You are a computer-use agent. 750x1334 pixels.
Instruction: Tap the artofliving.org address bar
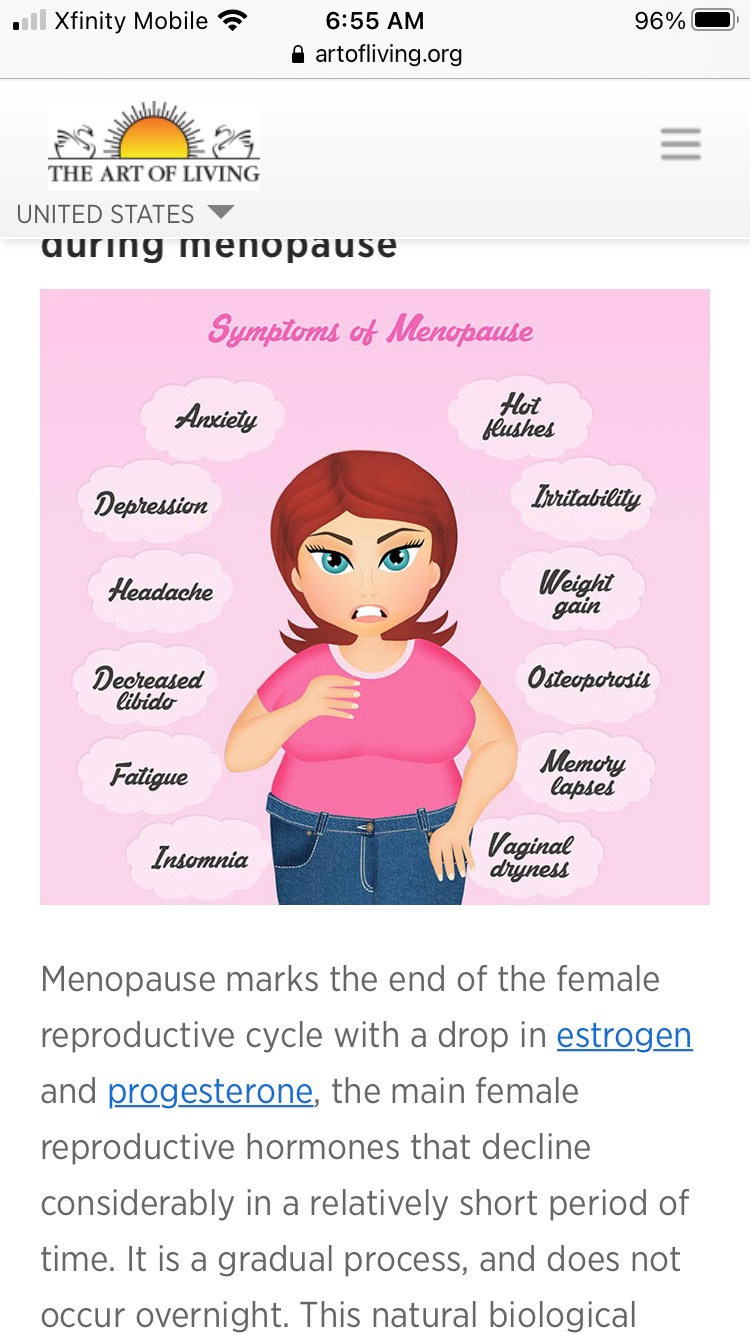[376, 54]
